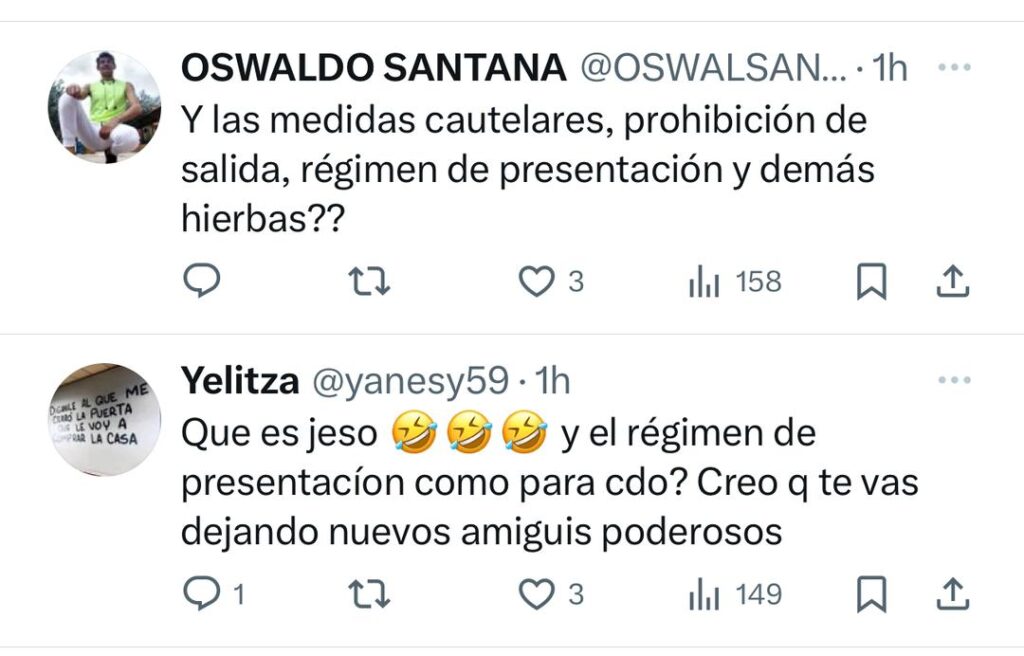Reply to Yelitza's tweet

coord(203,595)
